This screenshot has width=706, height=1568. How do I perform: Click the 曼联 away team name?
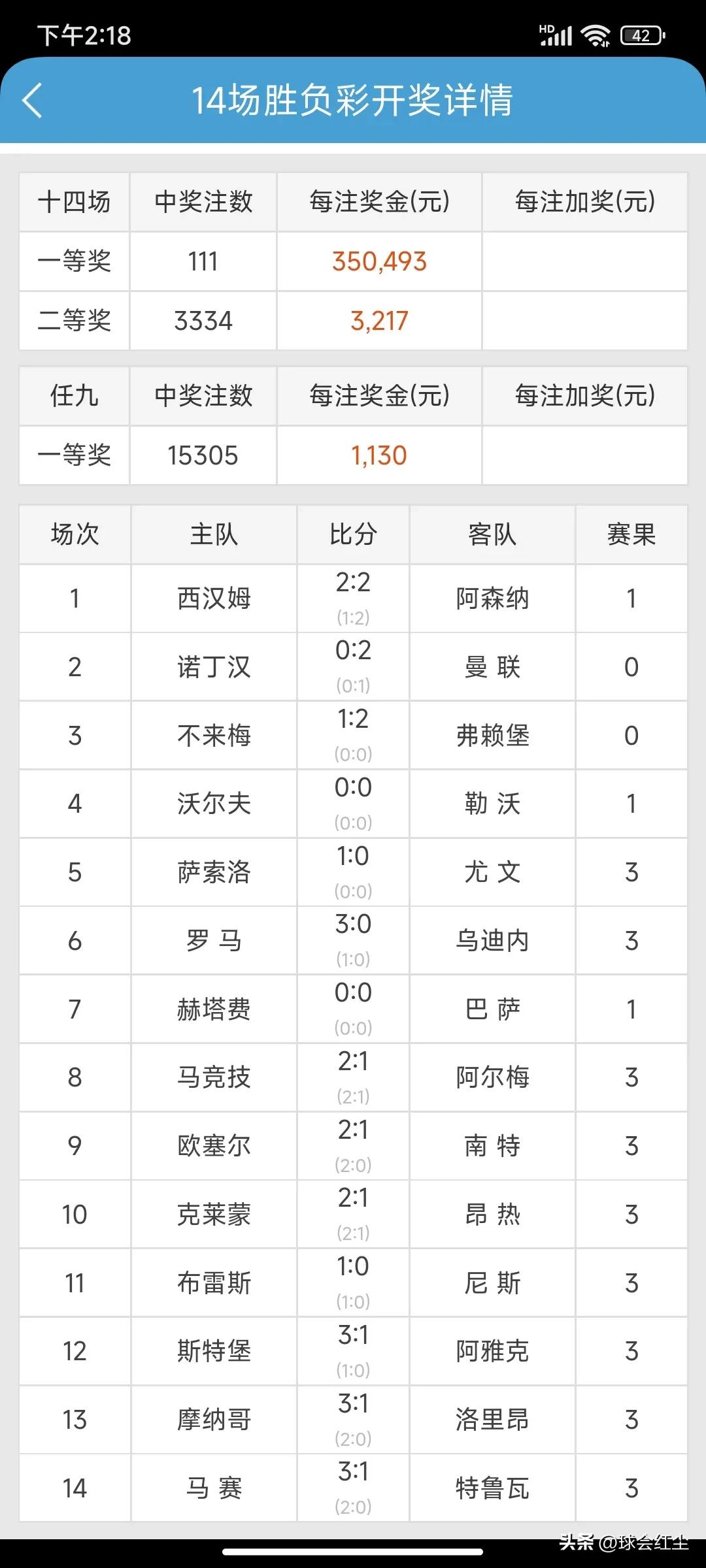point(492,666)
